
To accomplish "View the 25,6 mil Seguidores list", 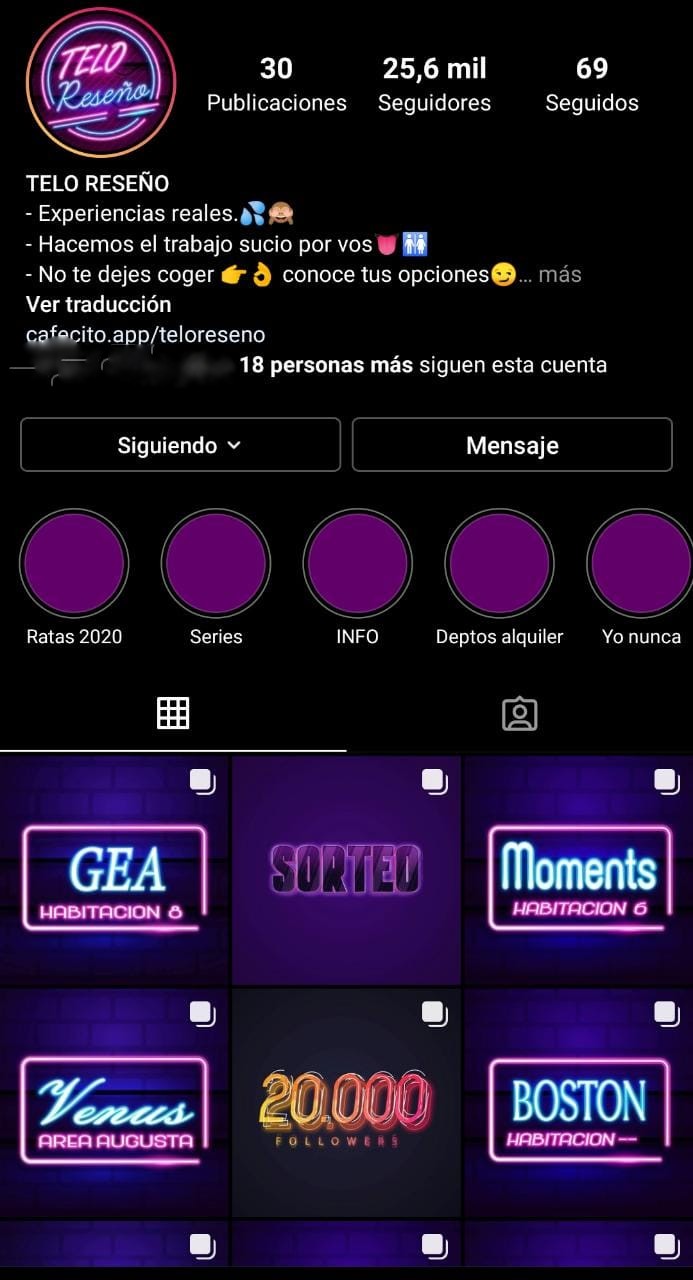I will coord(434,84).
